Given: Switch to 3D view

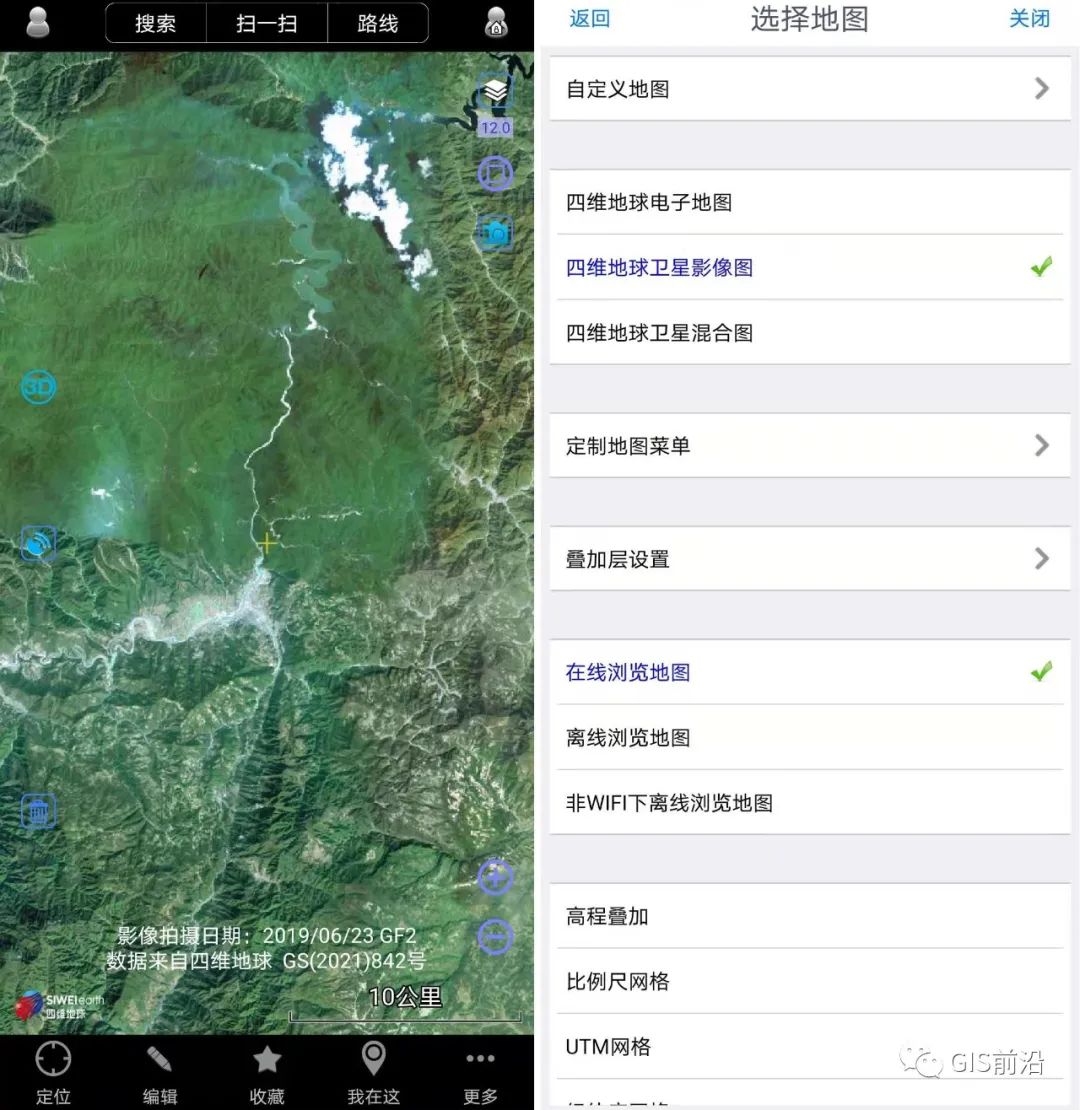Looking at the screenshot, I should click(38, 387).
